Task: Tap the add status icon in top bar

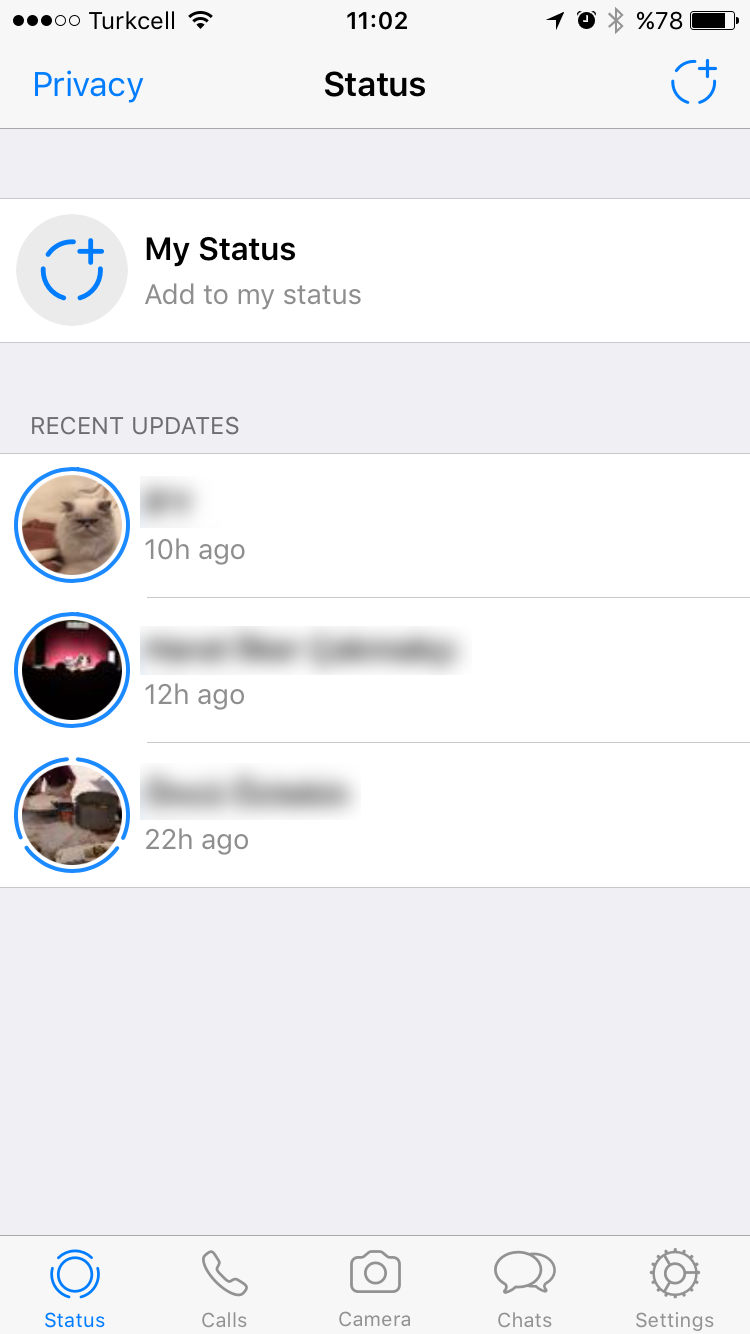Action: tap(694, 83)
